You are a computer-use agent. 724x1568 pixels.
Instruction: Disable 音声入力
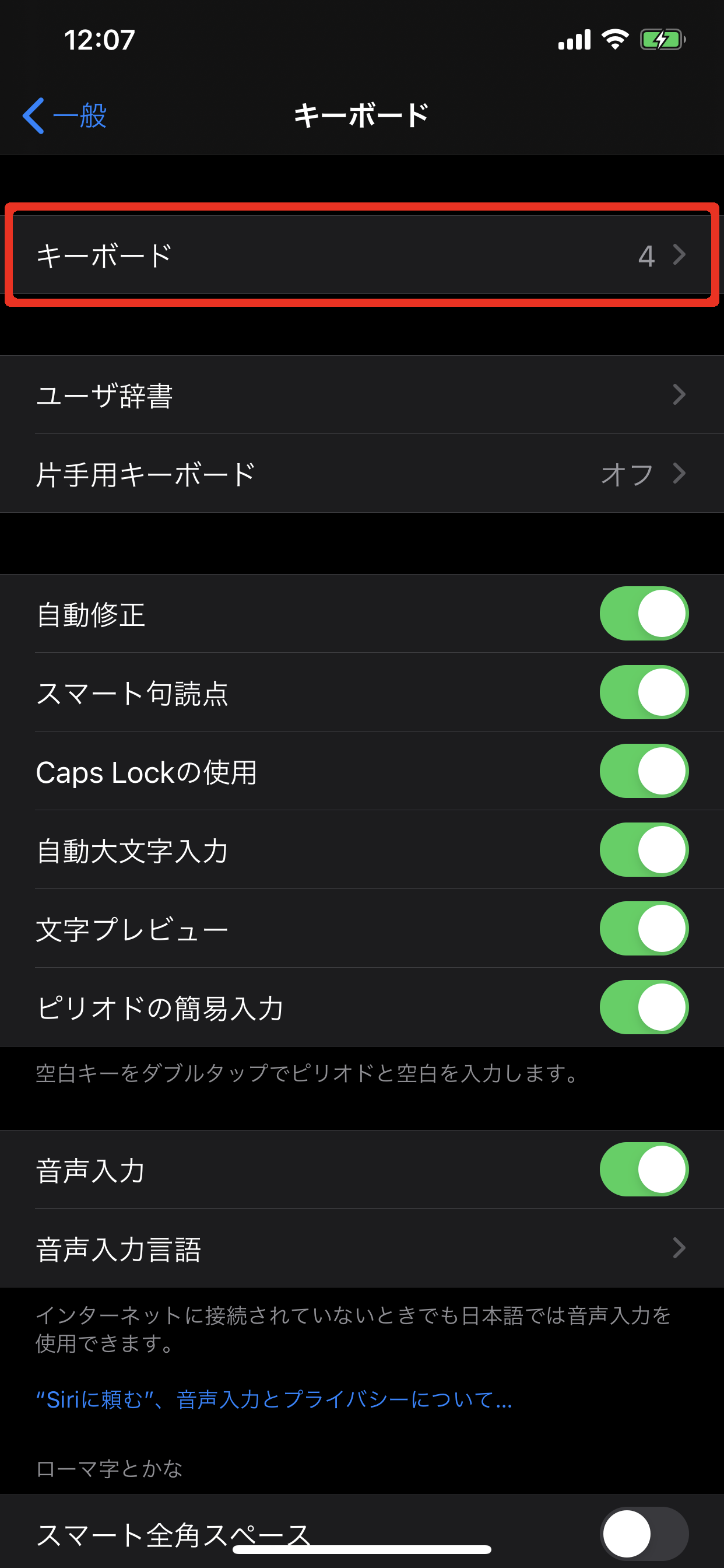643,1170
